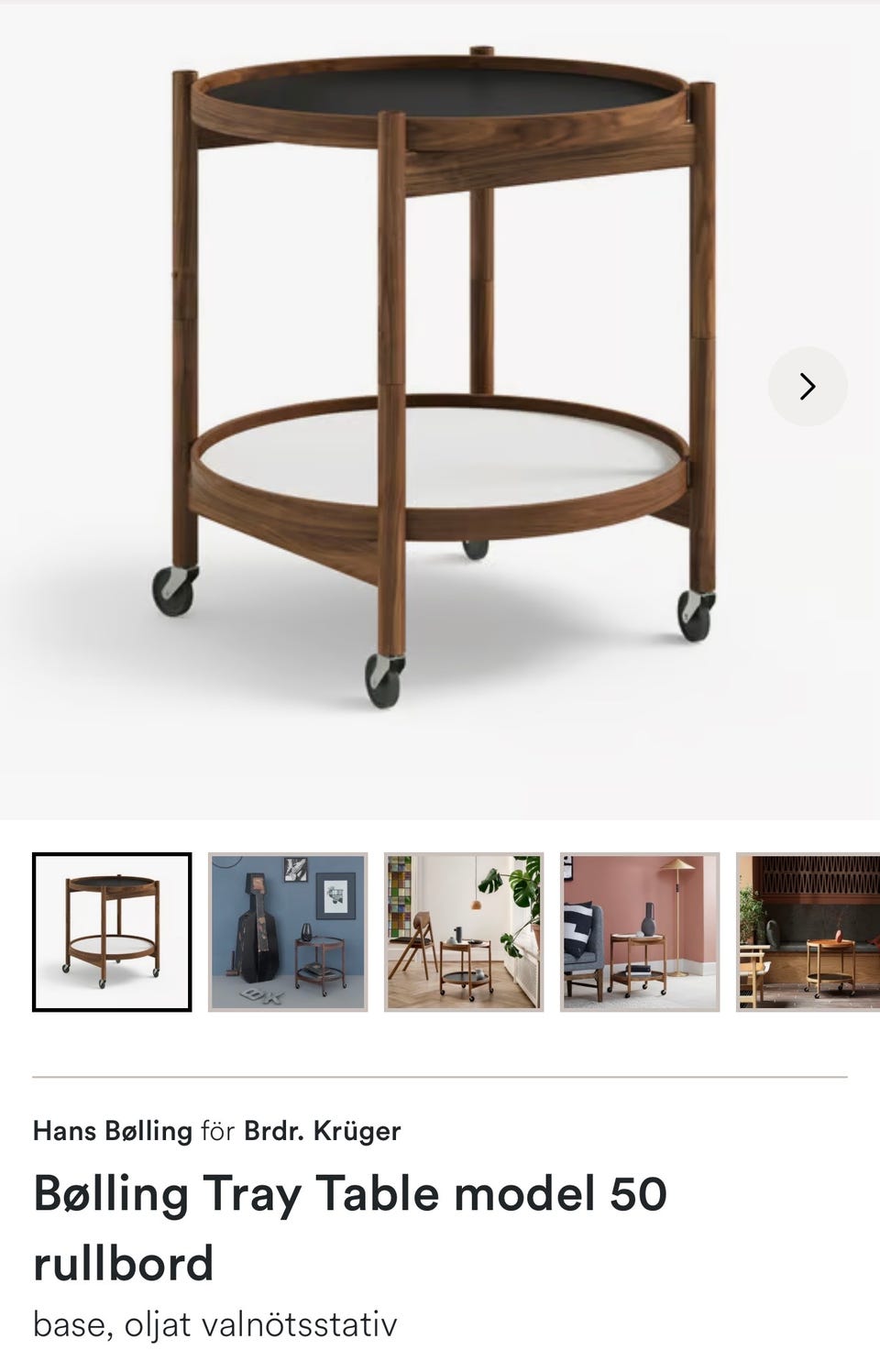The height and width of the screenshot is (1372, 880).
Task: Click the thumbnail showing a brass floor lamp
Action: [x=639, y=930]
